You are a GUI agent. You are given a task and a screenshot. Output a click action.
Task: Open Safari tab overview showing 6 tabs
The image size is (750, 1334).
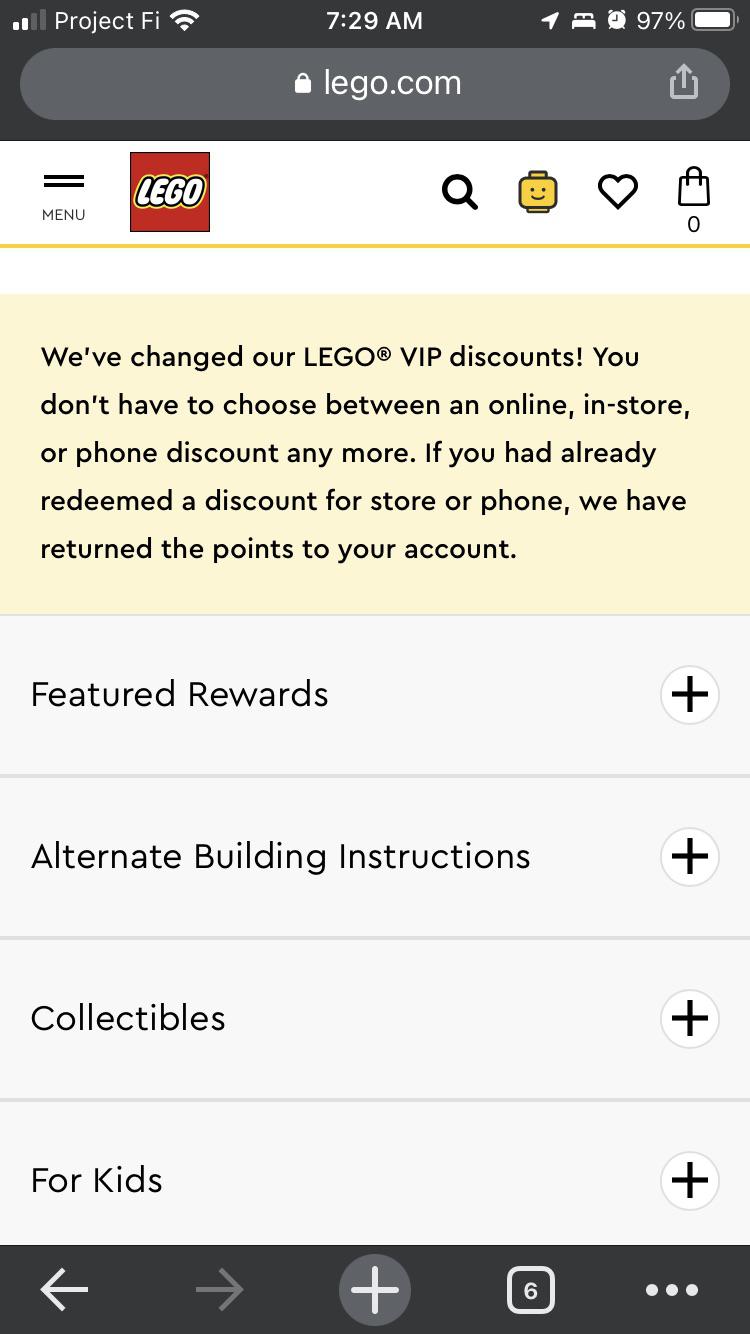[531, 1290]
